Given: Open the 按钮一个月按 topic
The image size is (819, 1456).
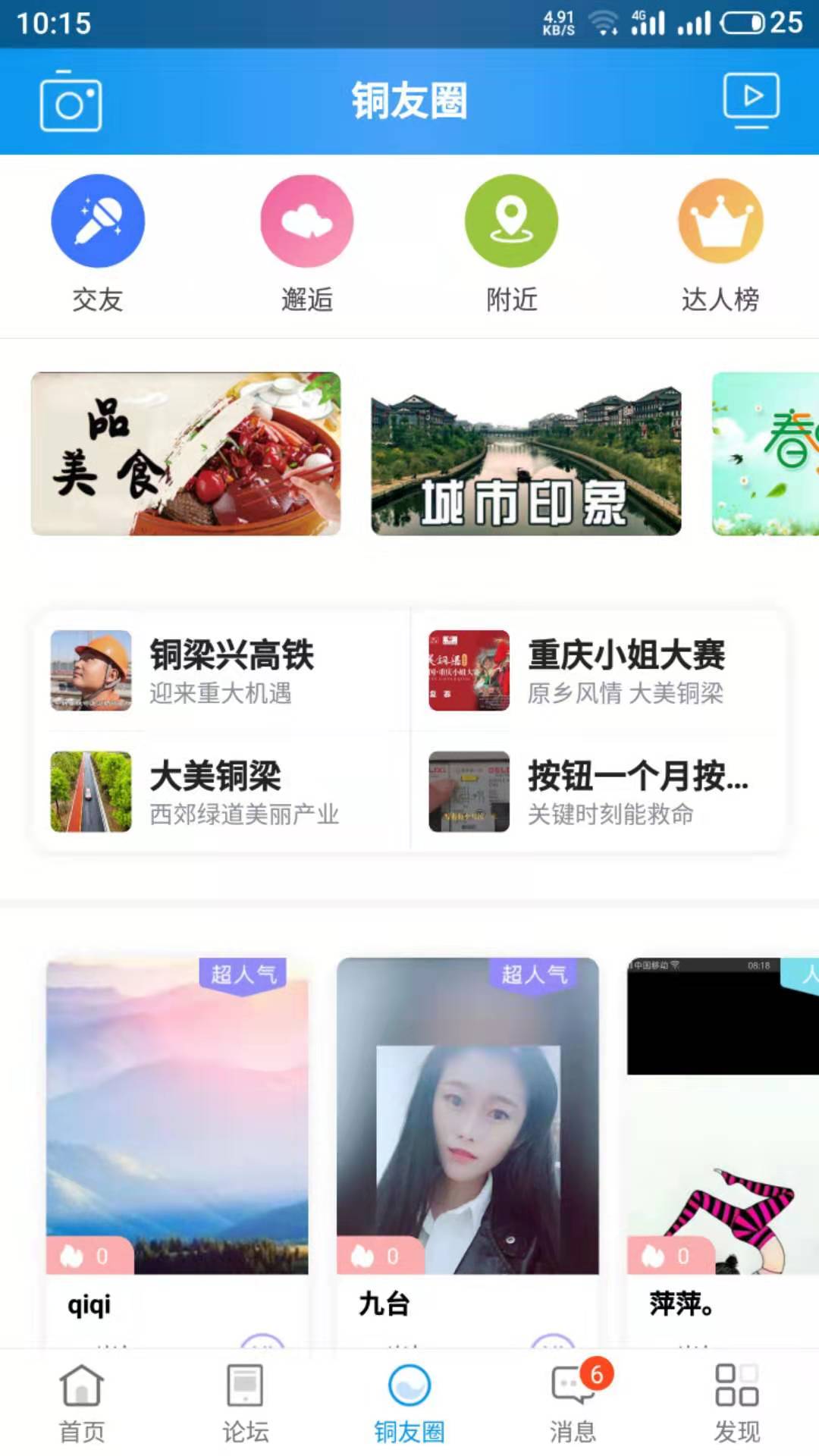Looking at the screenshot, I should coord(599,792).
